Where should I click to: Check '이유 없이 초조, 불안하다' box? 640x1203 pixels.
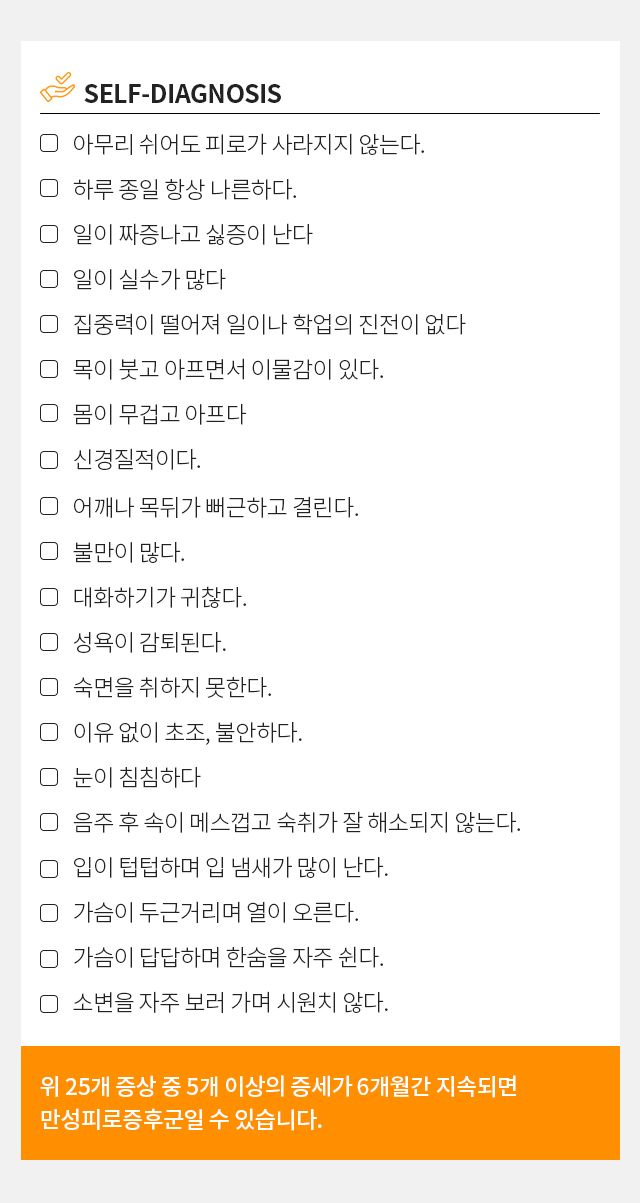49,732
